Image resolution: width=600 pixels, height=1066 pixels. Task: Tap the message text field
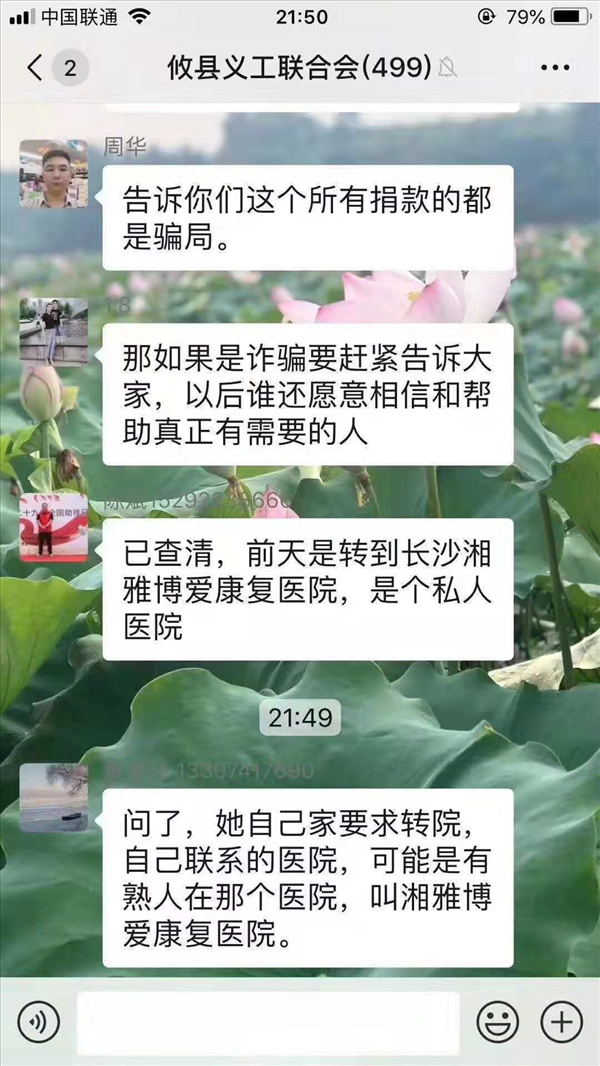click(x=268, y=1021)
